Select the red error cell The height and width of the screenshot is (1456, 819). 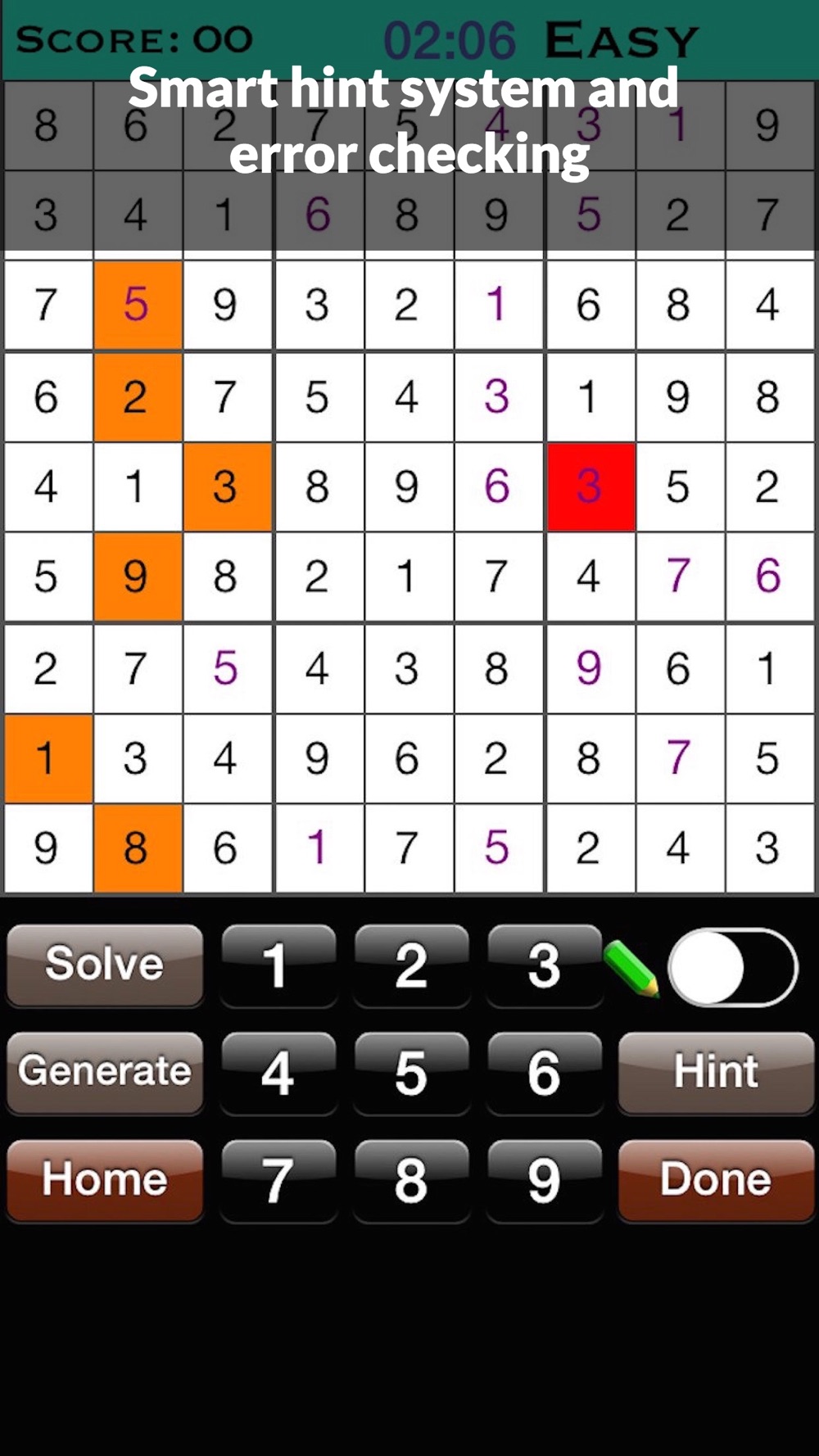(x=590, y=486)
